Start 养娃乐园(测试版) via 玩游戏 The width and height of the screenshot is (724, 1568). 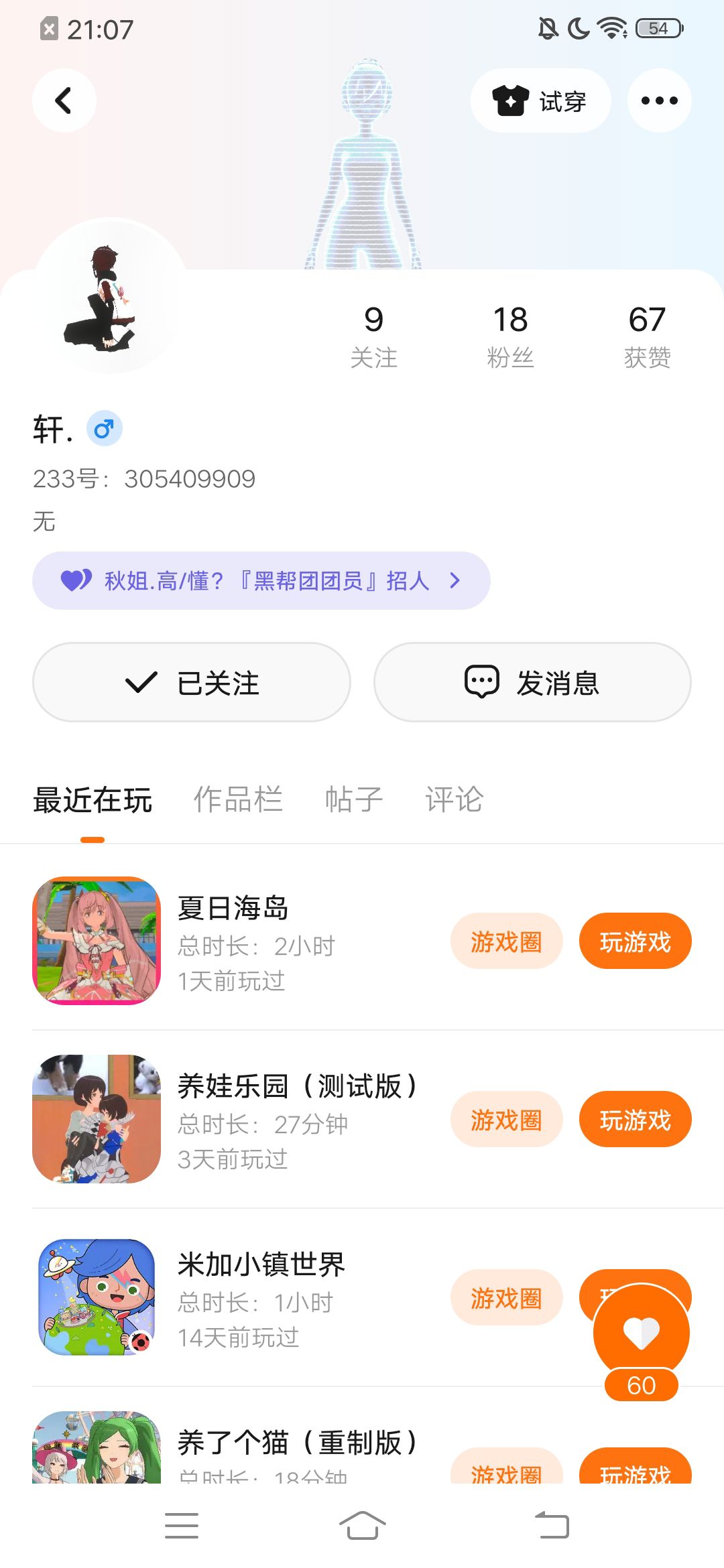click(x=635, y=1120)
